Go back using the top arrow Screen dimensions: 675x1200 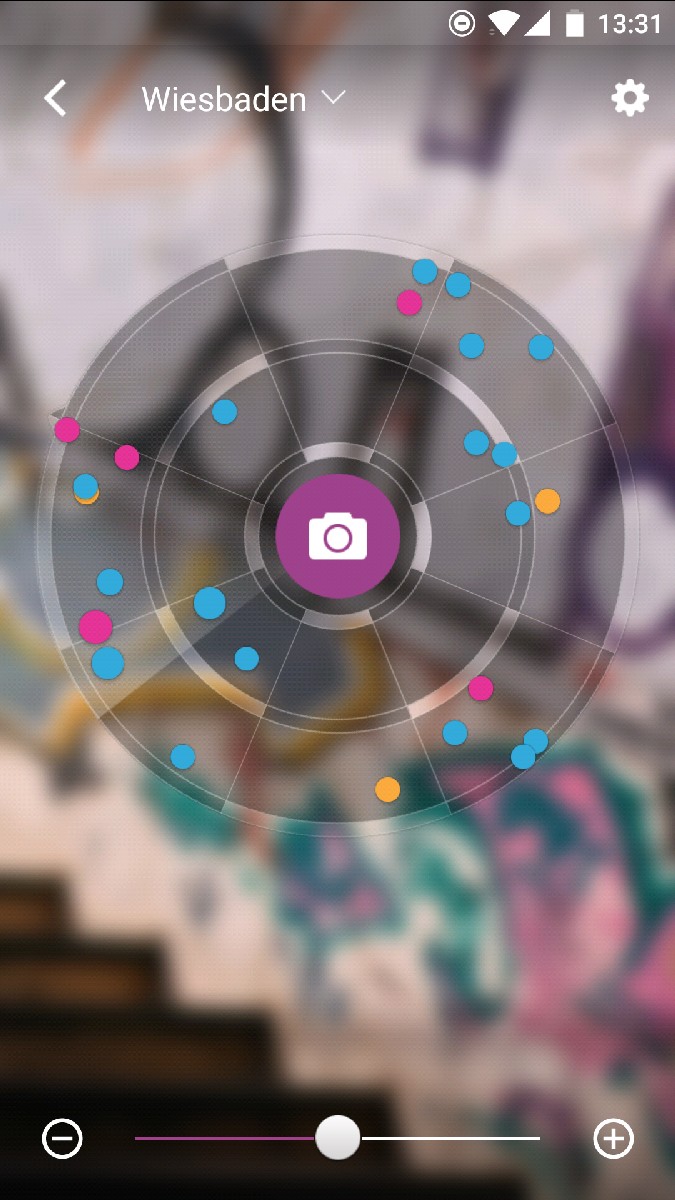click(55, 98)
